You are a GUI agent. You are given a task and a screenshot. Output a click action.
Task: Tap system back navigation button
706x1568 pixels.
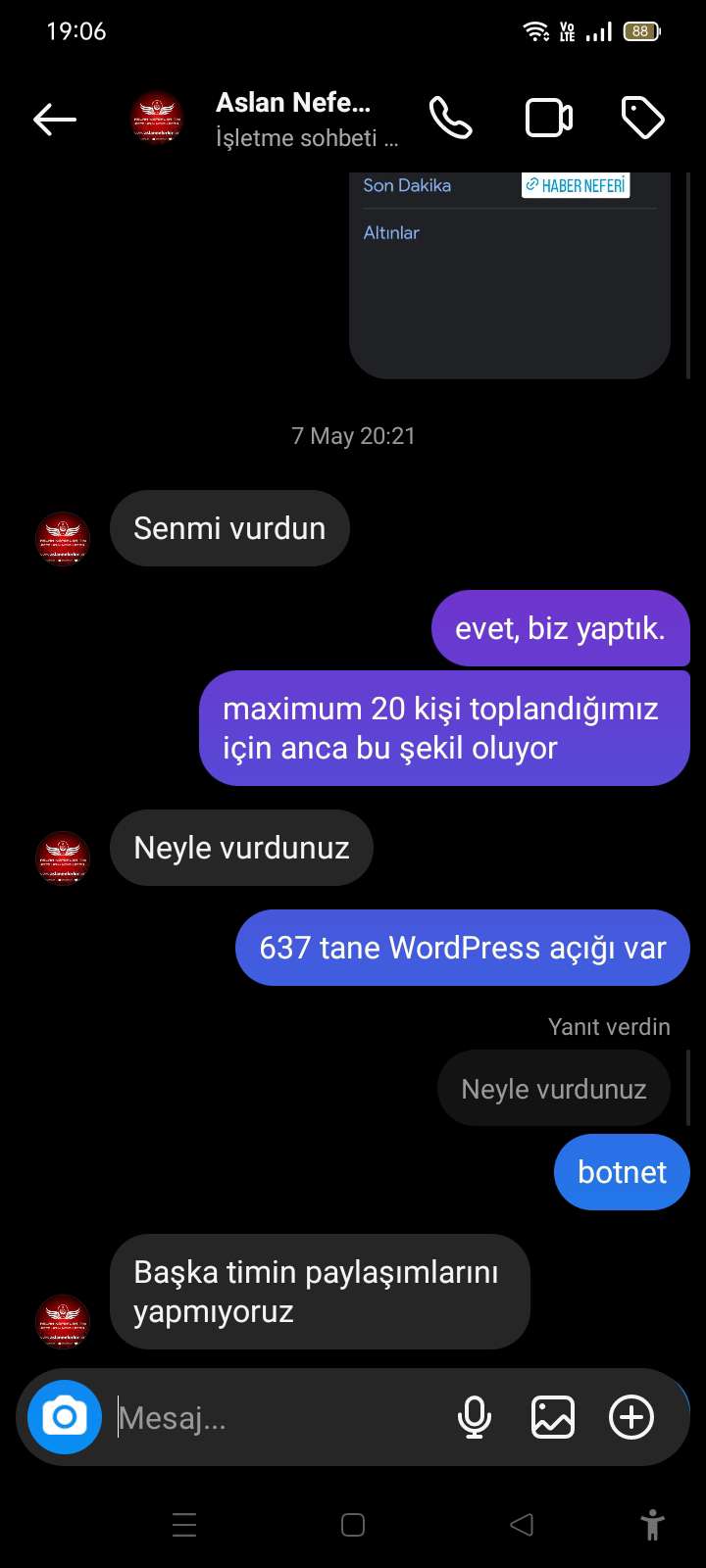[522, 1525]
